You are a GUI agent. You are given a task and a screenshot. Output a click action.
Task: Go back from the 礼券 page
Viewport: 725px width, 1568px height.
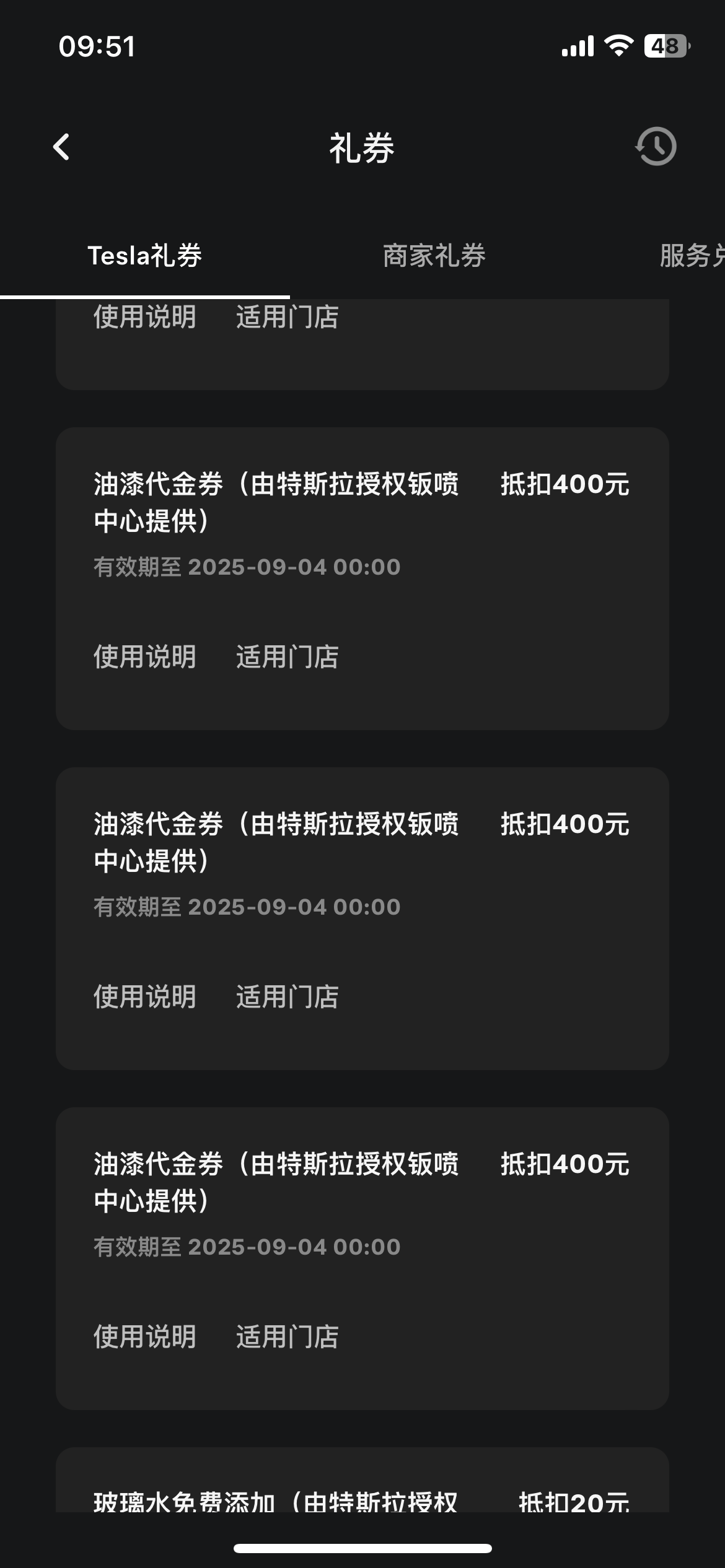(x=61, y=147)
